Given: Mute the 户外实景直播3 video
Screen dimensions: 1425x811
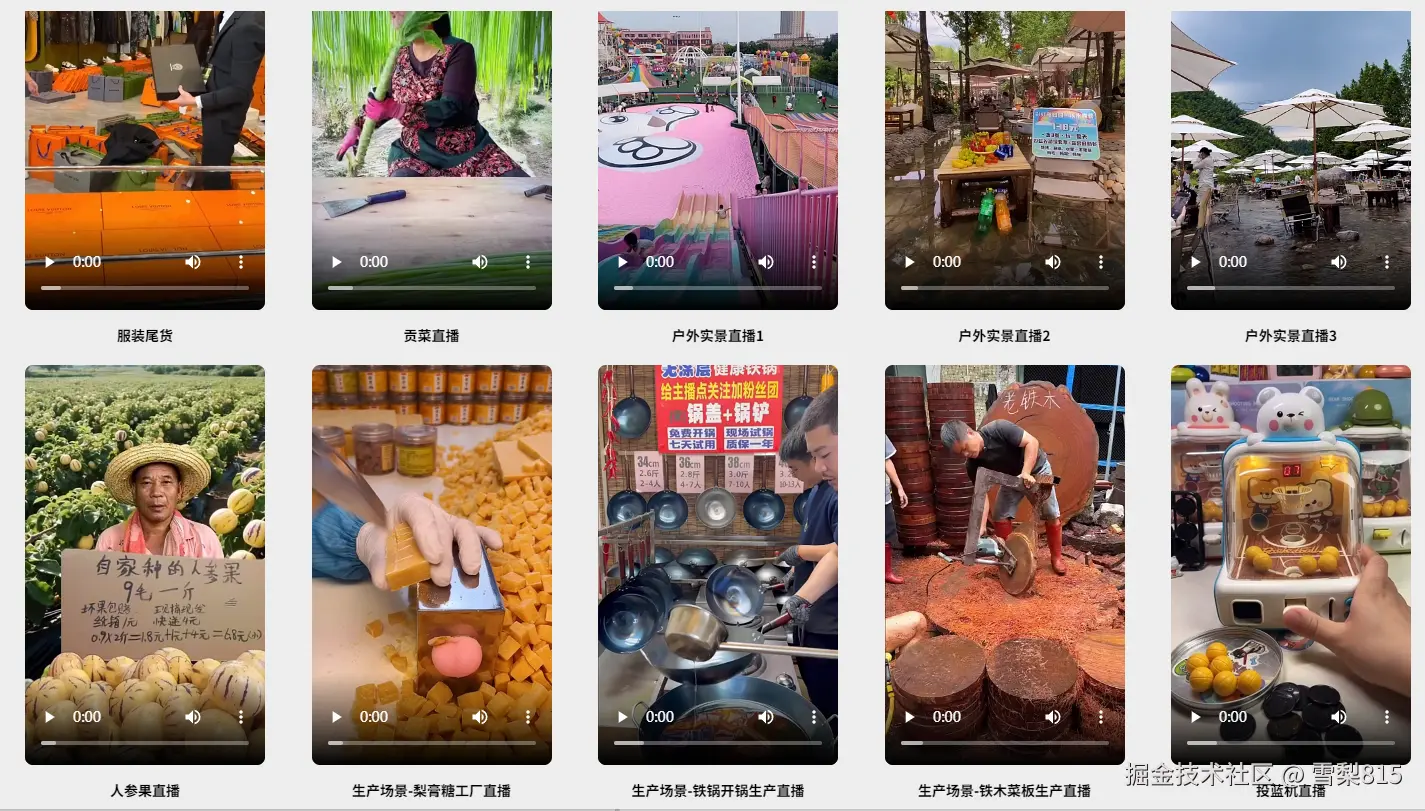Looking at the screenshot, I should coord(1339,262).
